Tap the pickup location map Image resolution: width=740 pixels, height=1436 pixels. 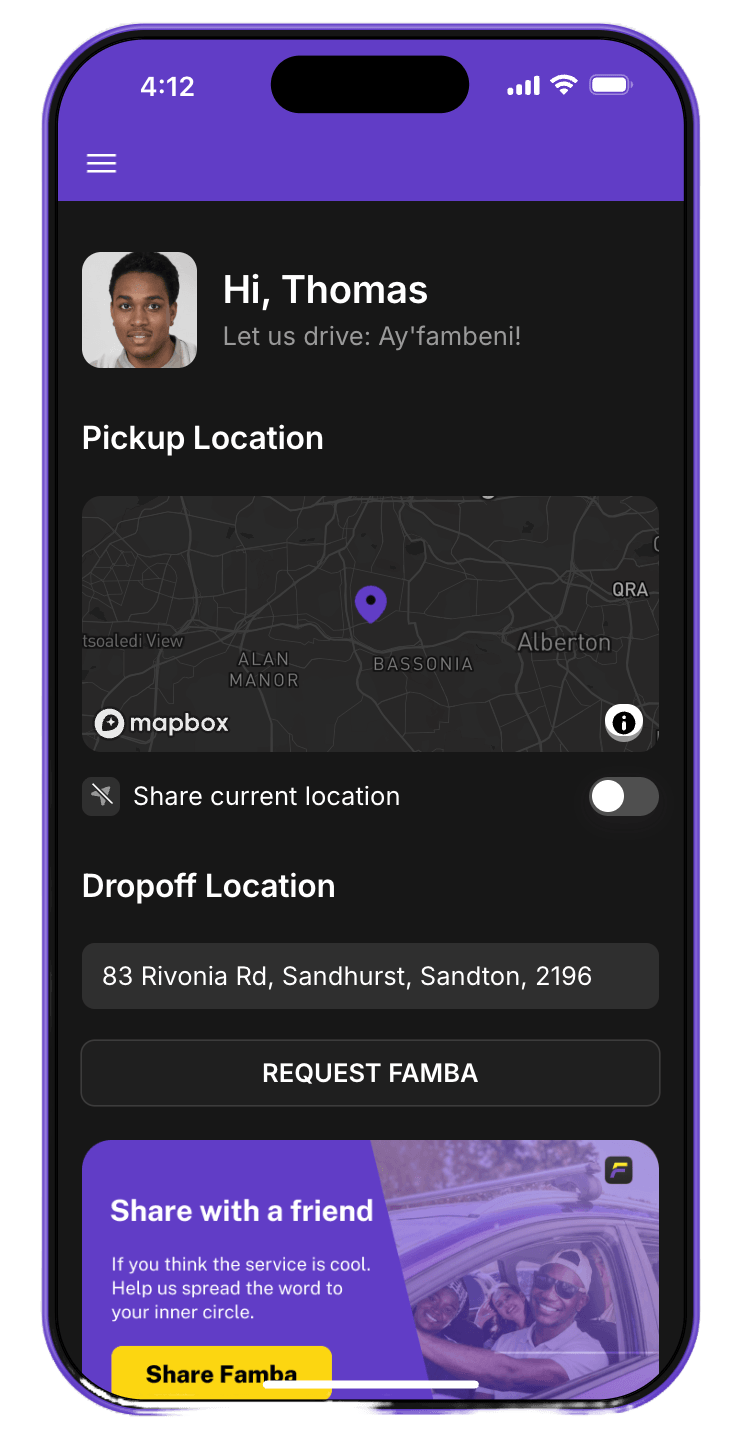(x=370, y=623)
